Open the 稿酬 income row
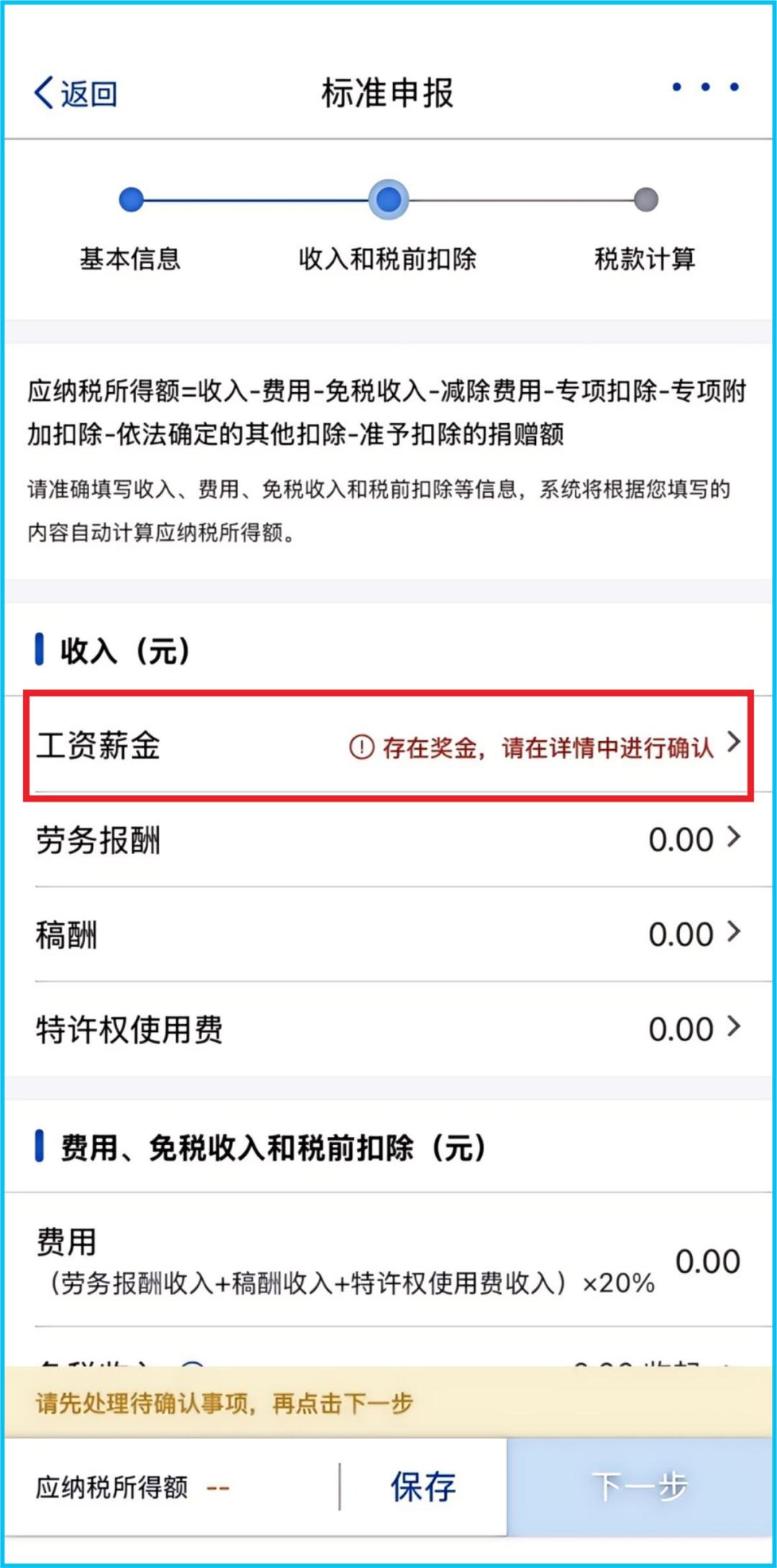This screenshot has width=777, height=1568. 388,935
